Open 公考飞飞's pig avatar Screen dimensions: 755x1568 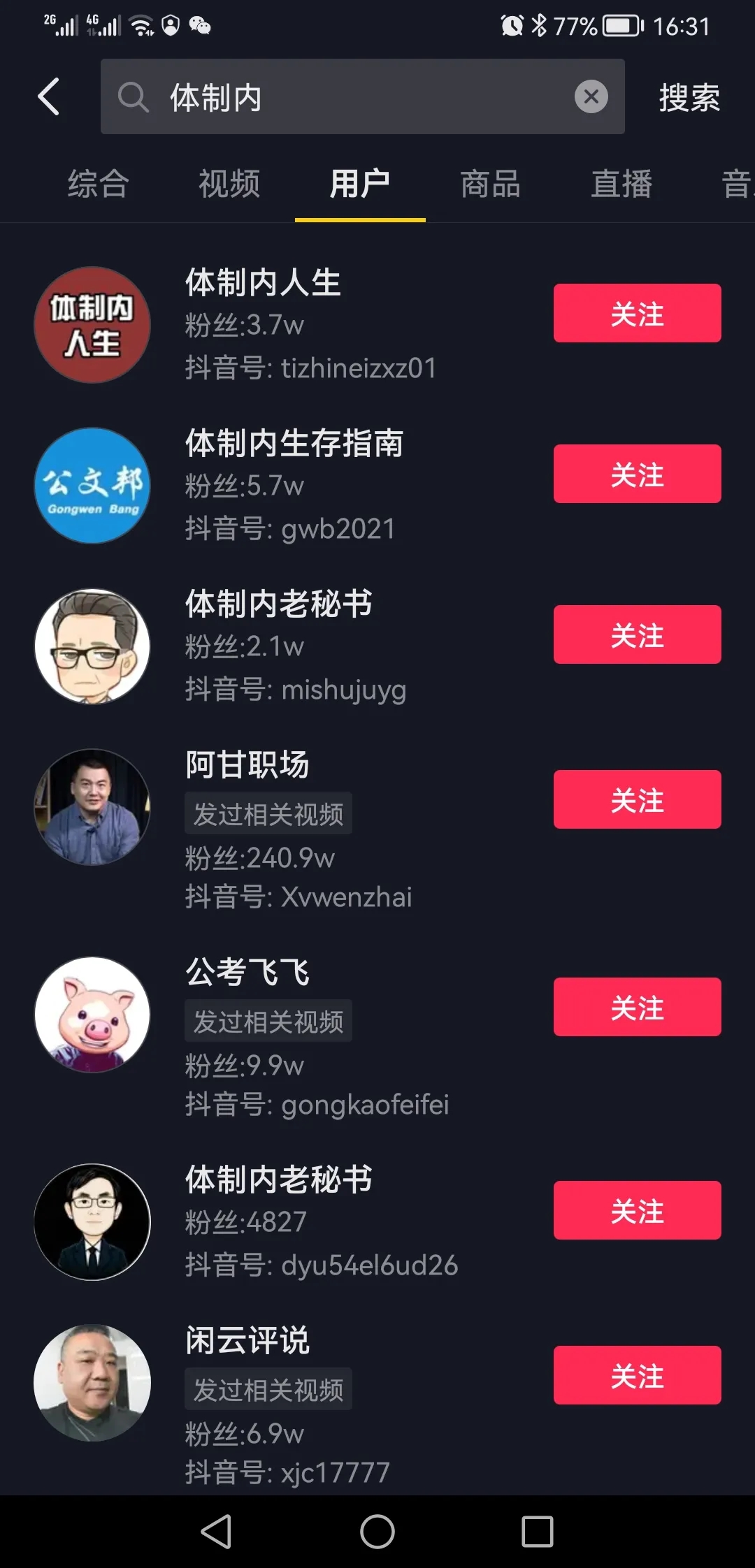(92, 1017)
